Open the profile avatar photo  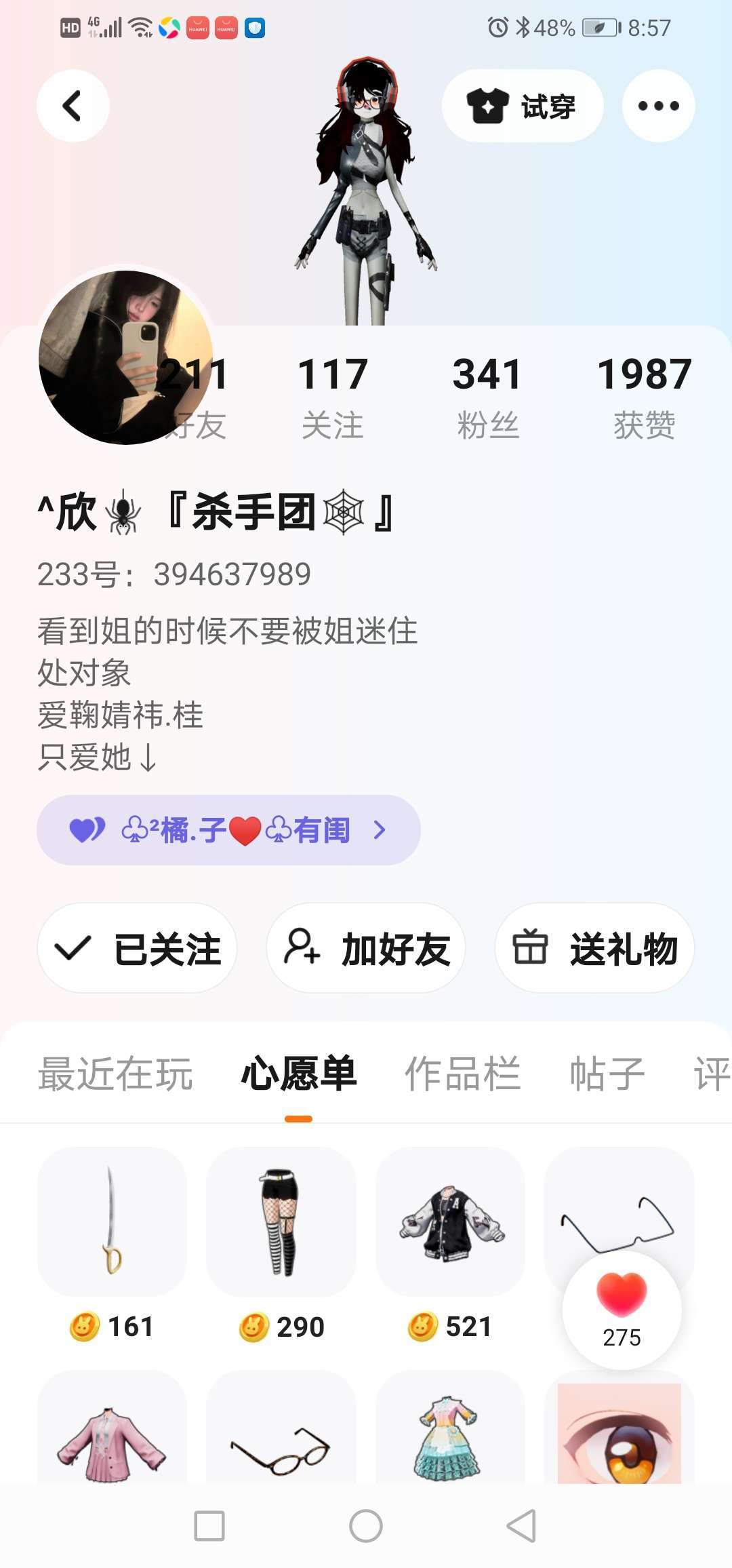tap(108, 356)
